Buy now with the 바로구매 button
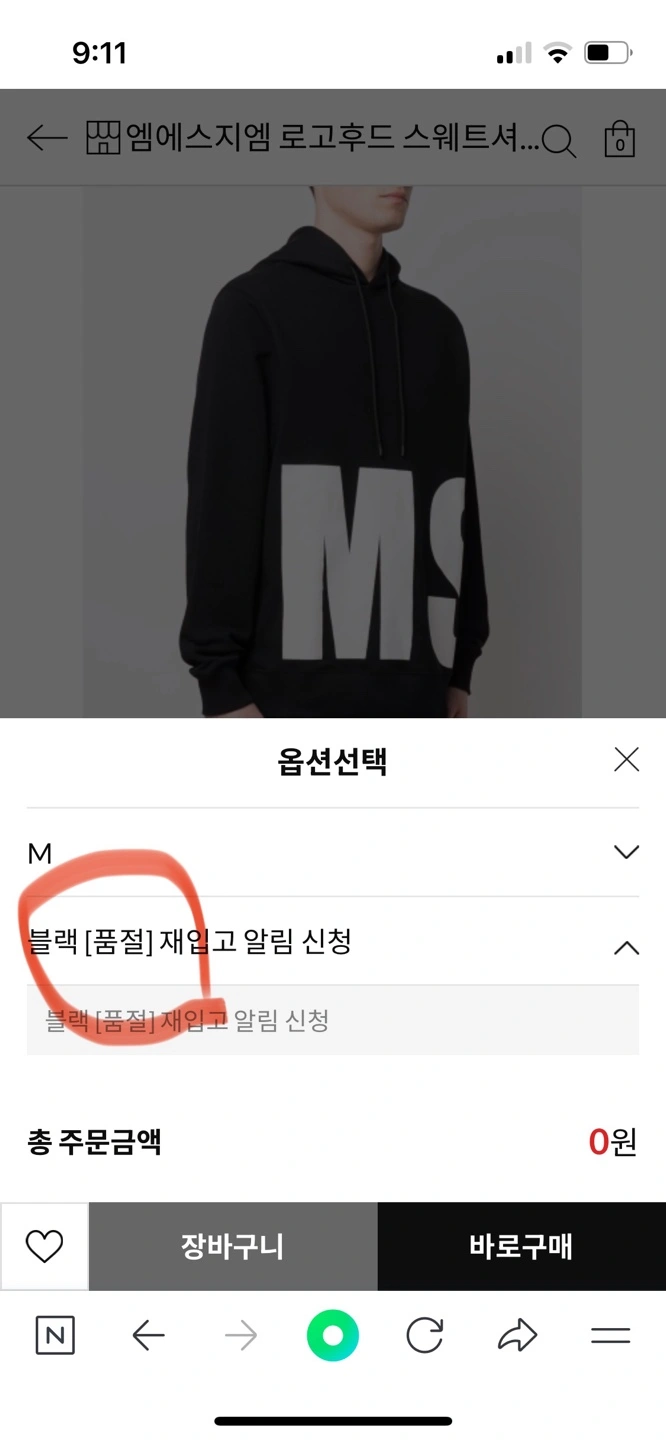The width and height of the screenshot is (666, 1440). [521, 1246]
